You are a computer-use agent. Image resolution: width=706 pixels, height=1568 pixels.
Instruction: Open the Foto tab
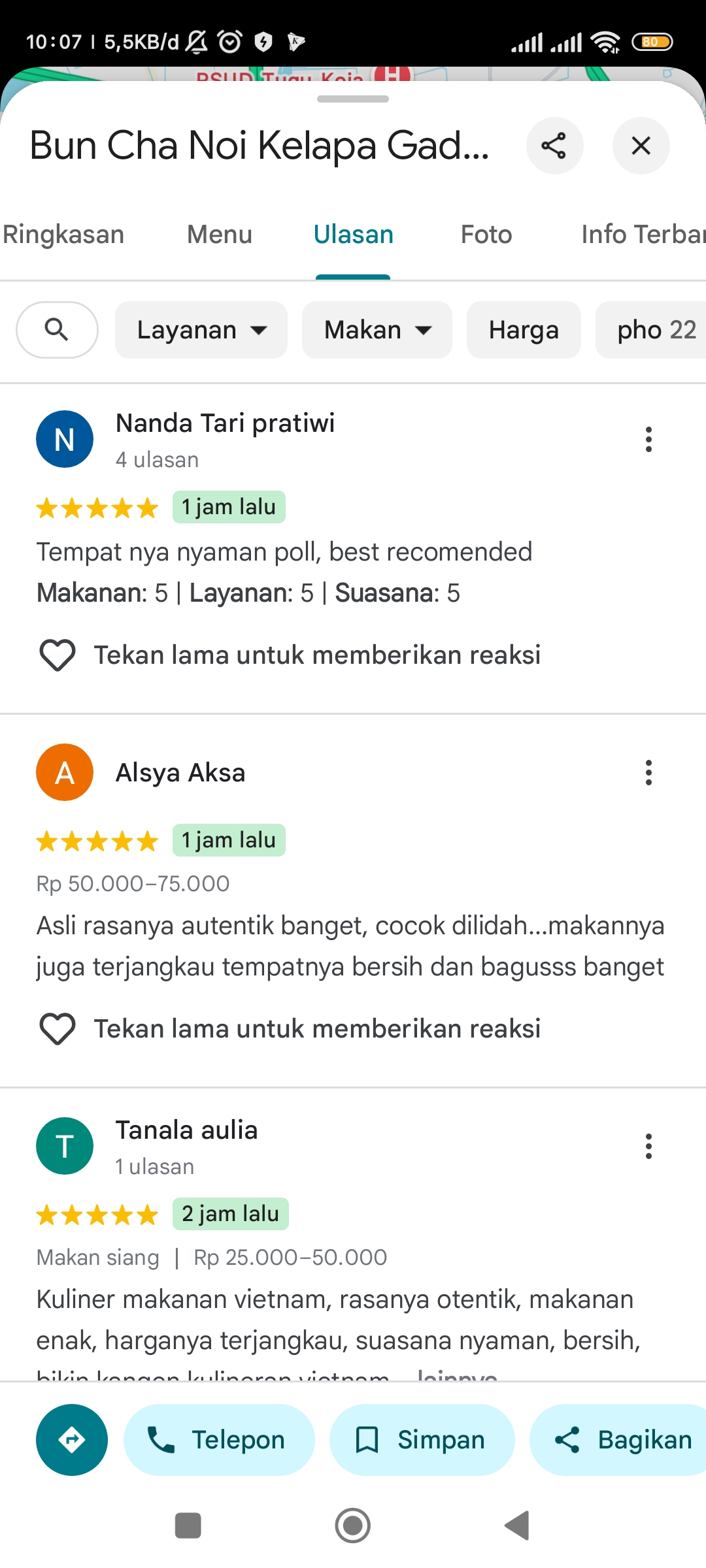pos(486,235)
